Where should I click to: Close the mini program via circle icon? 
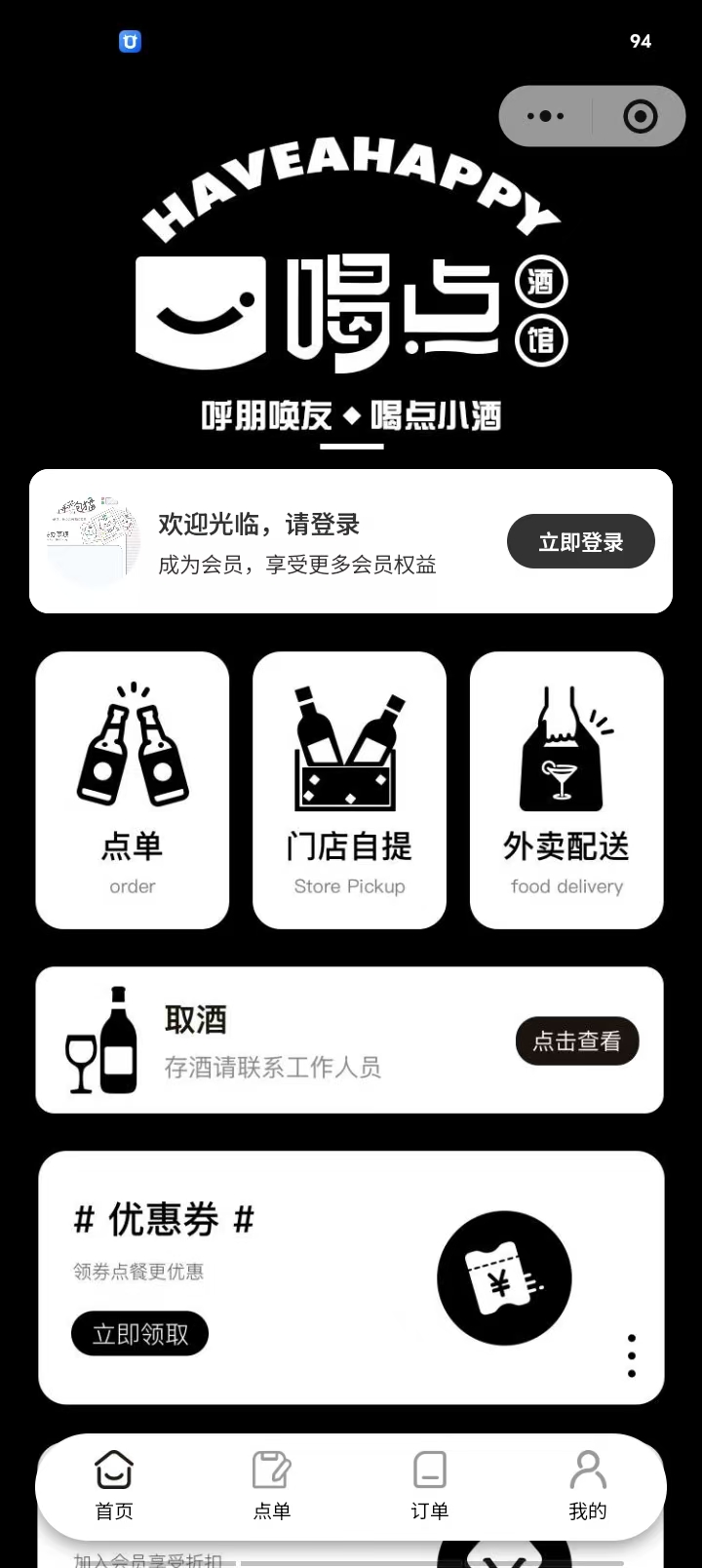click(640, 116)
